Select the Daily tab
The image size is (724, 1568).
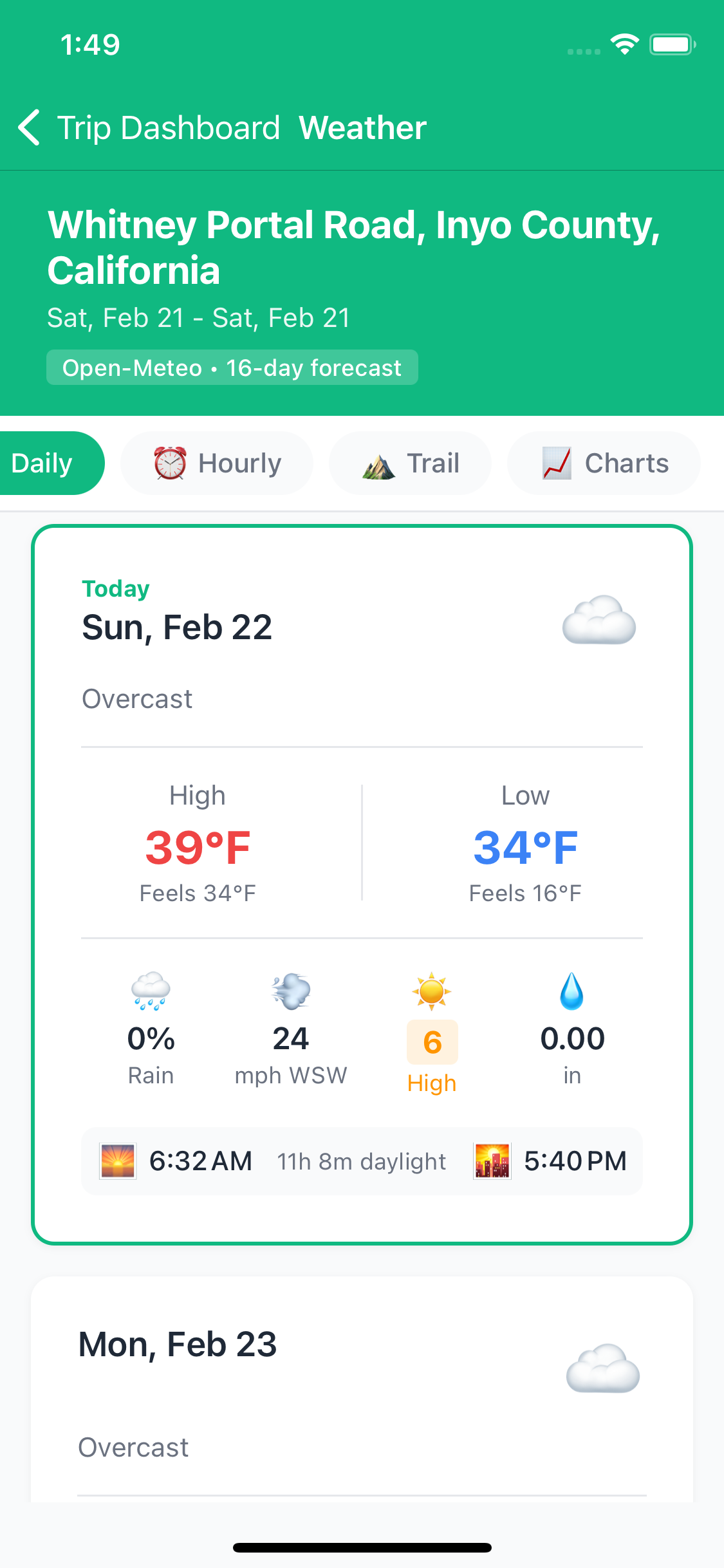[45, 463]
